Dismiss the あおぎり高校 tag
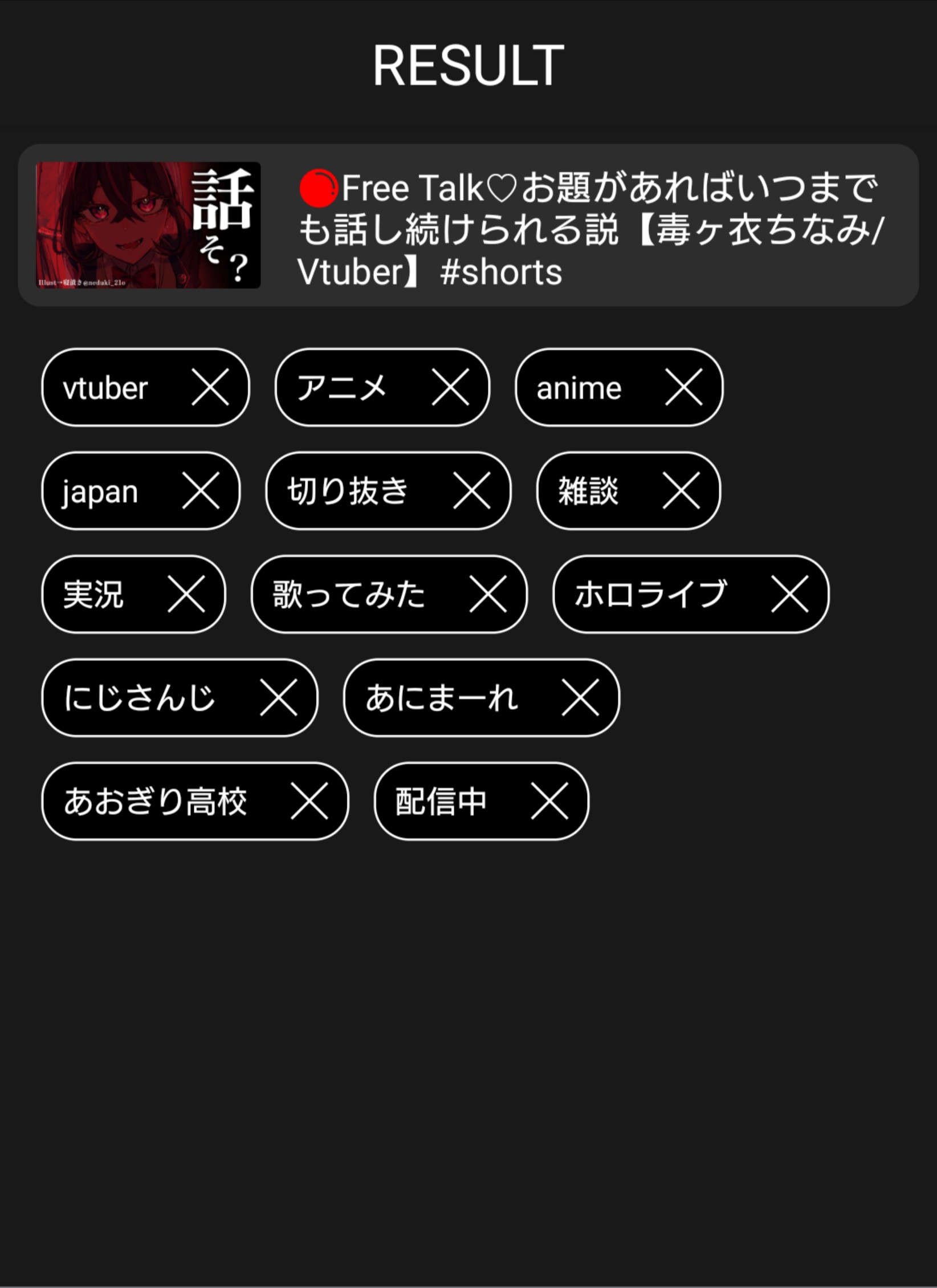 pyautogui.click(x=309, y=801)
